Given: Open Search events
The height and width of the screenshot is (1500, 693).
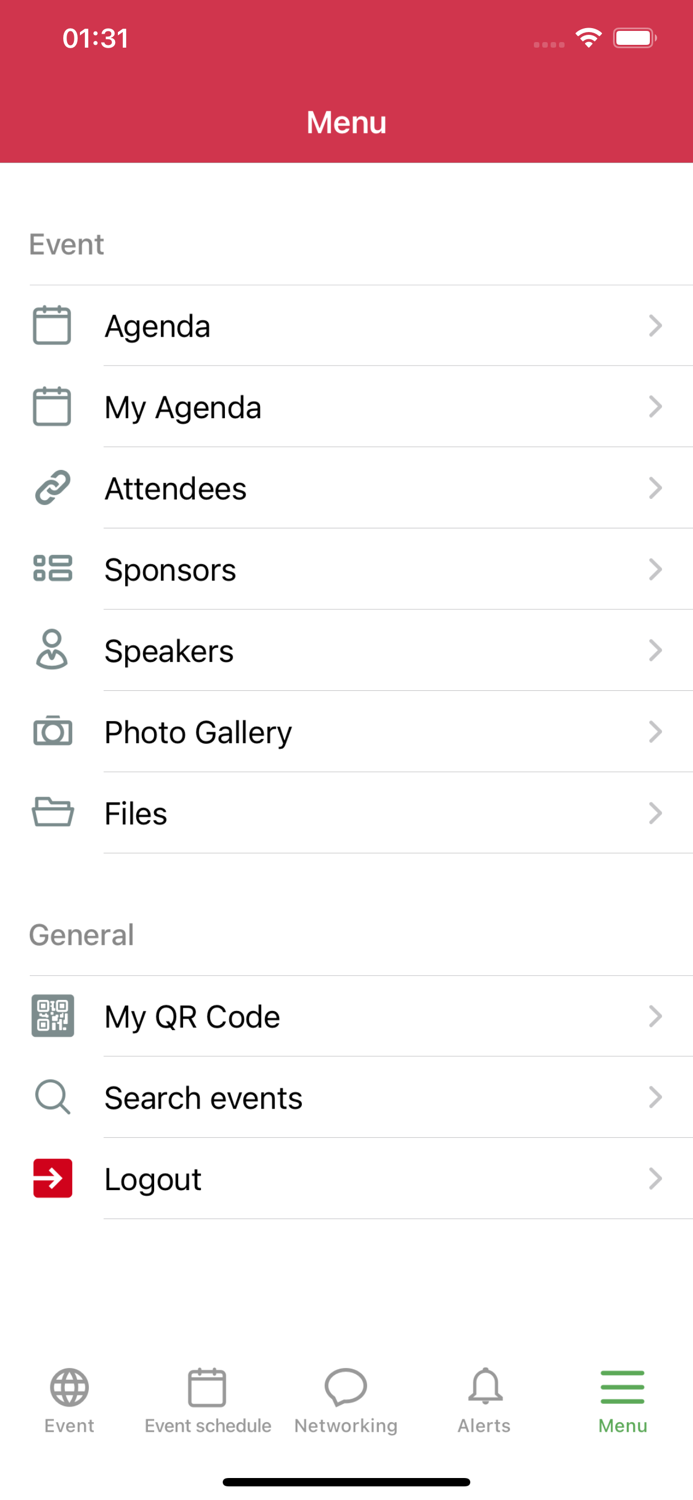Looking at the screenshot, I should pos(346,1098).
